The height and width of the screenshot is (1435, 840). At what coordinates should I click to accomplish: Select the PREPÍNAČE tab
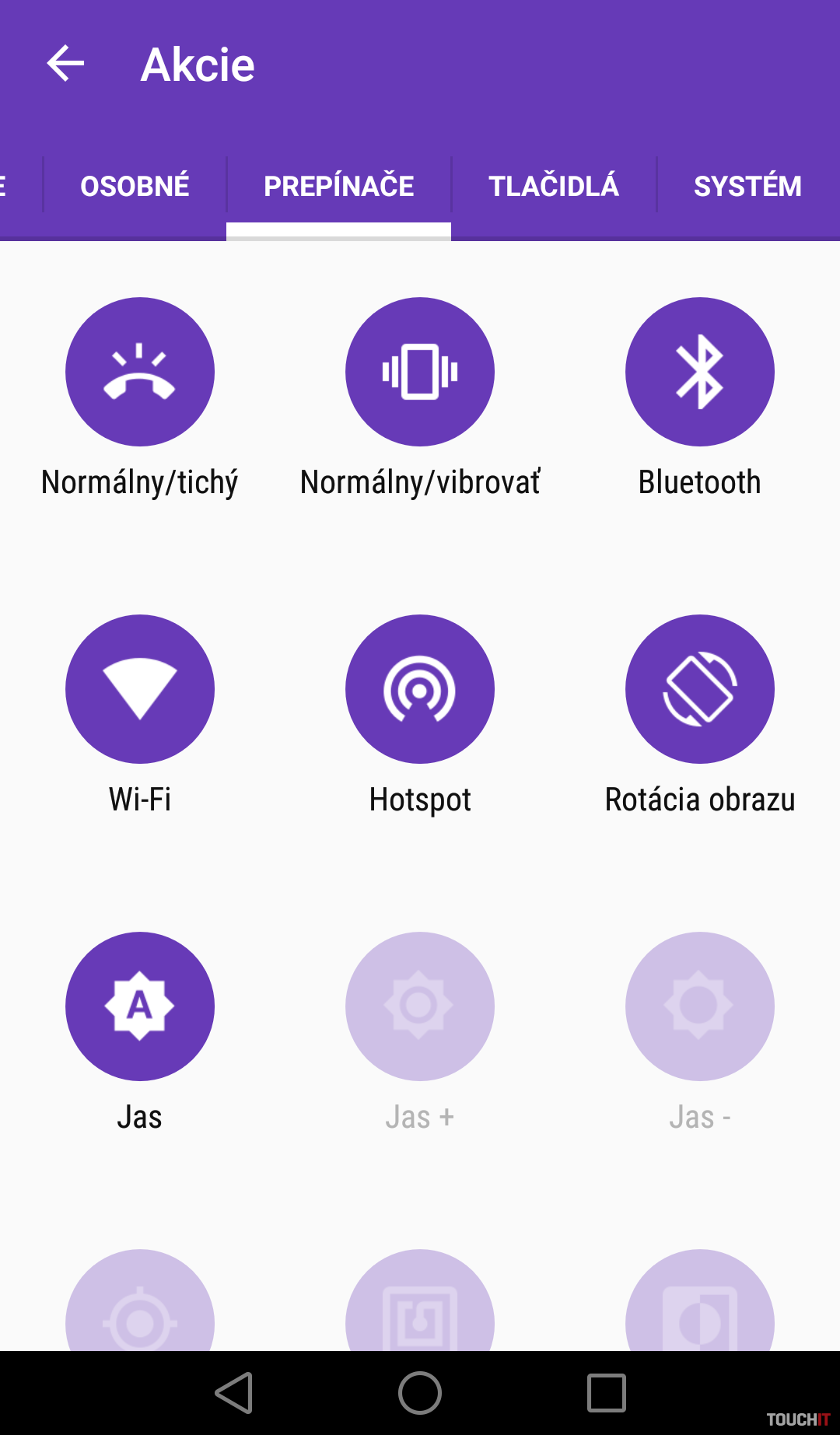[x=338, y=186]
